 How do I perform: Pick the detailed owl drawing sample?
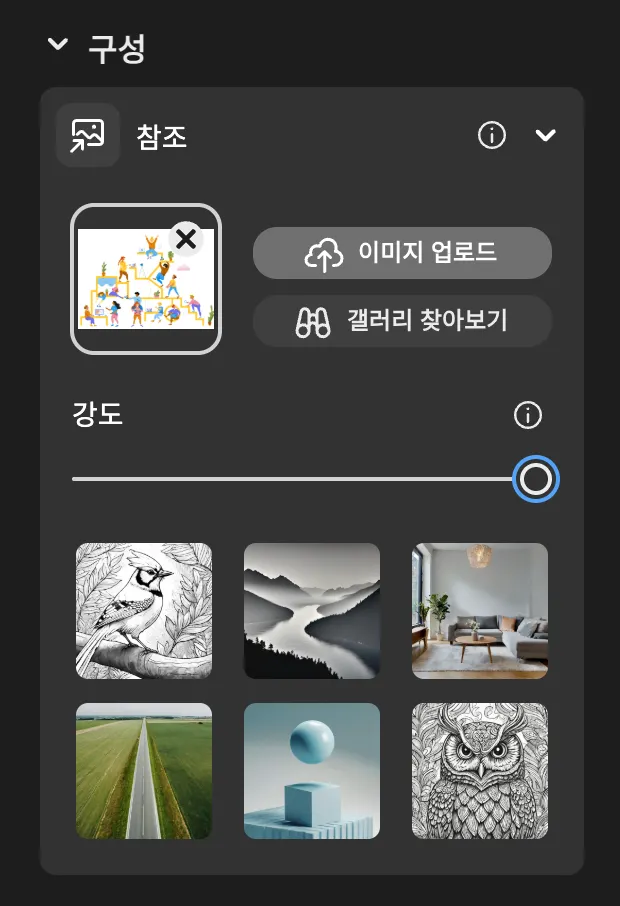[480, 771]
